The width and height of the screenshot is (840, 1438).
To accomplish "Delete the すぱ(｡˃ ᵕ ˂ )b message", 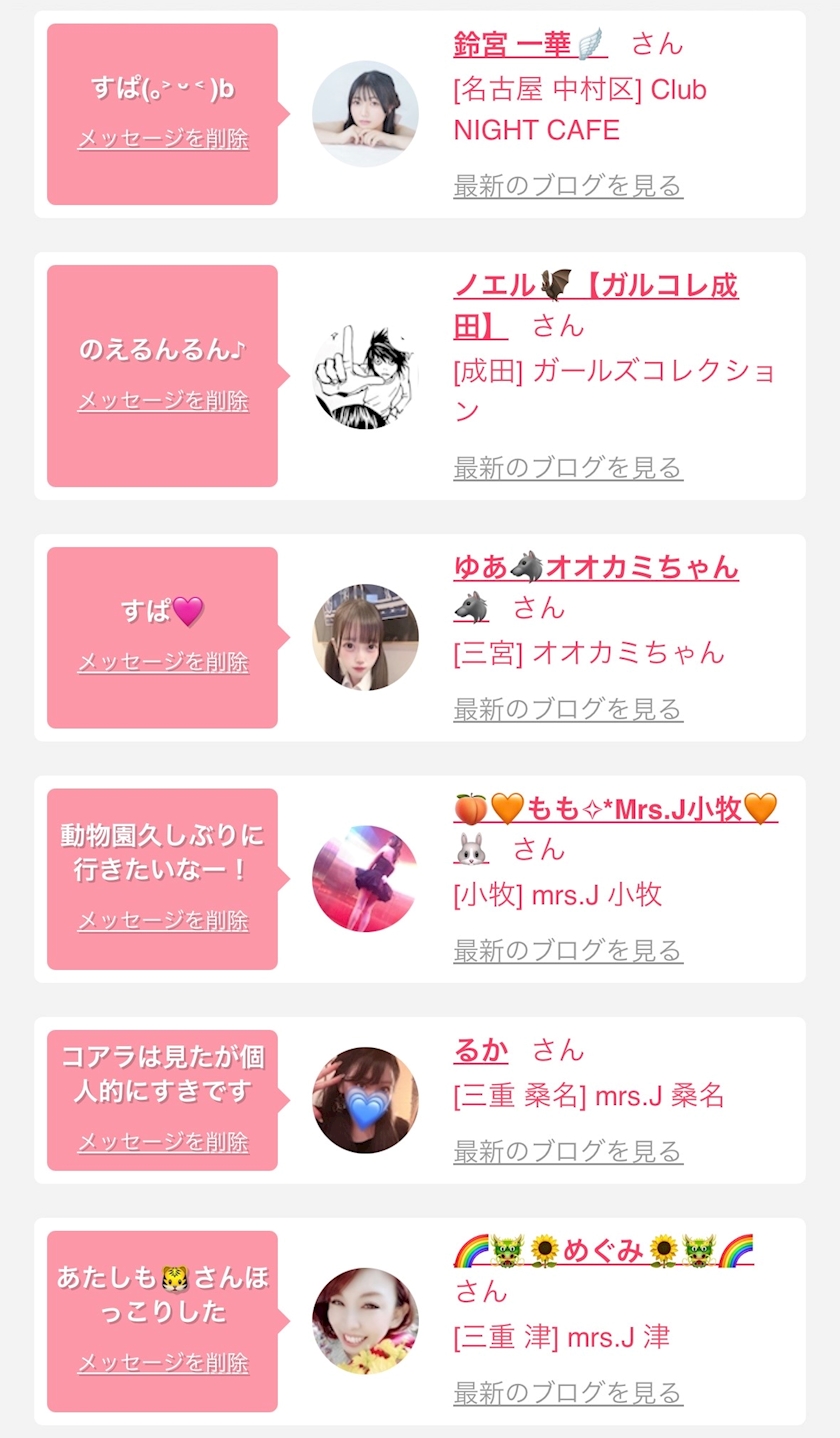I will (163, 139).
